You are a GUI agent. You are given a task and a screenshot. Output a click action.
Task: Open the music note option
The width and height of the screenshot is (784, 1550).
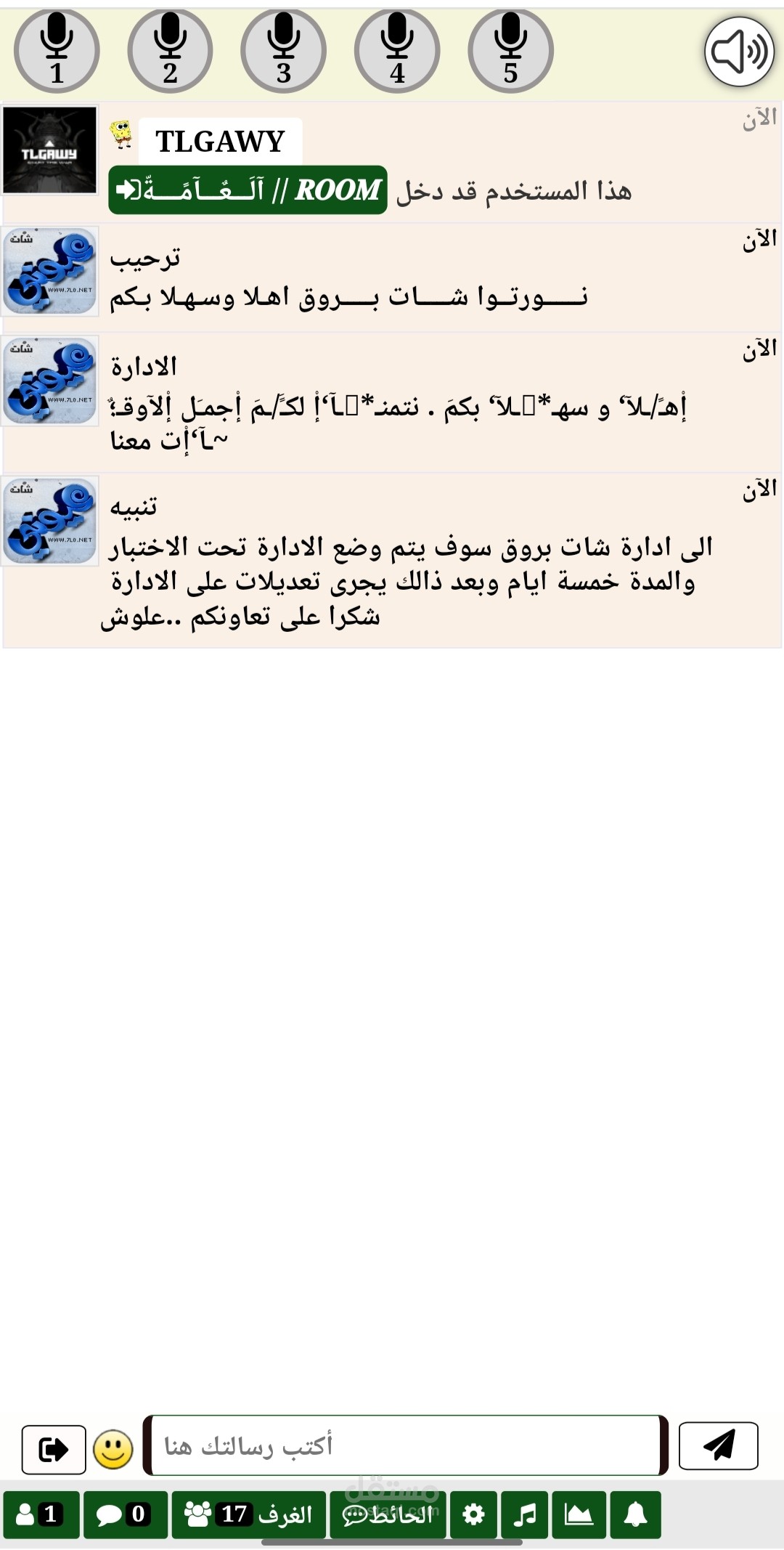point(524,1514)
